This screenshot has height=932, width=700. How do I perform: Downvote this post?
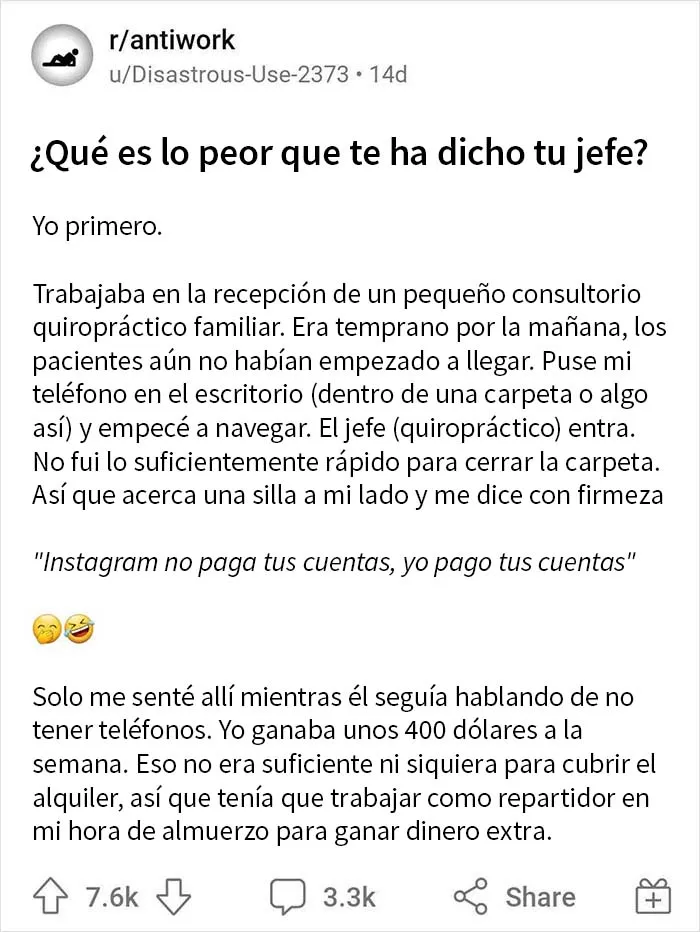[x=173, y=896]
